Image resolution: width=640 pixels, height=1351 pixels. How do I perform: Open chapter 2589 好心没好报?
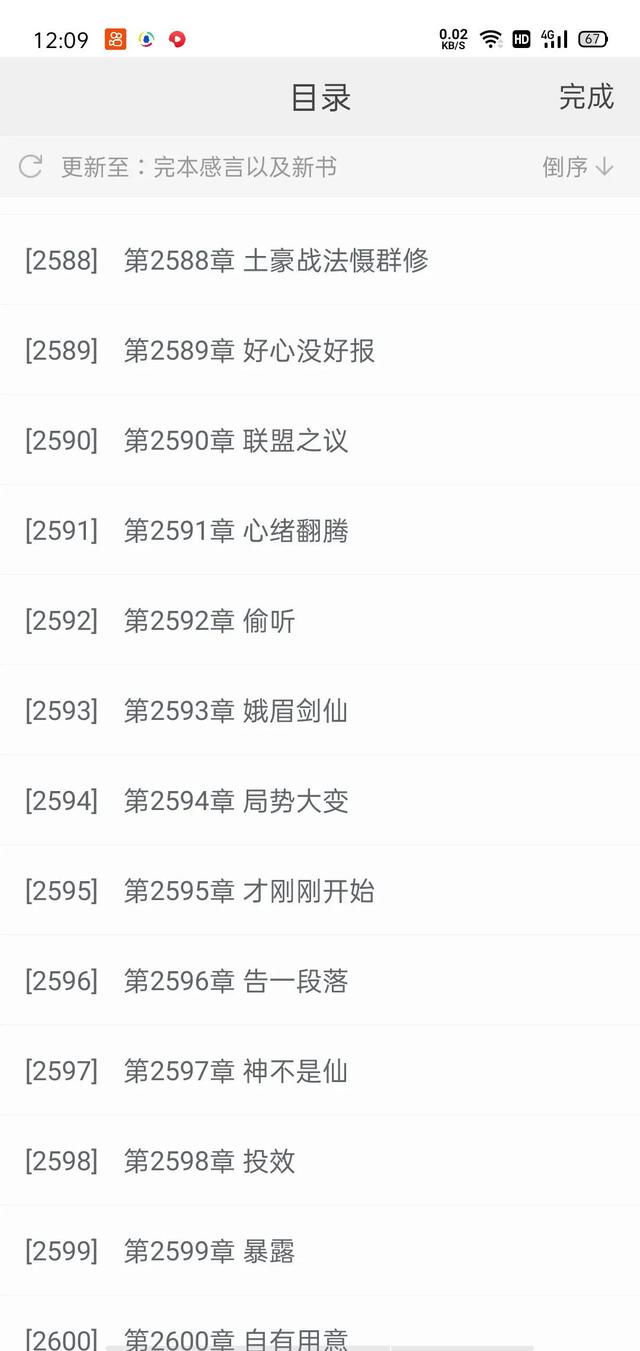click(320, 350)
